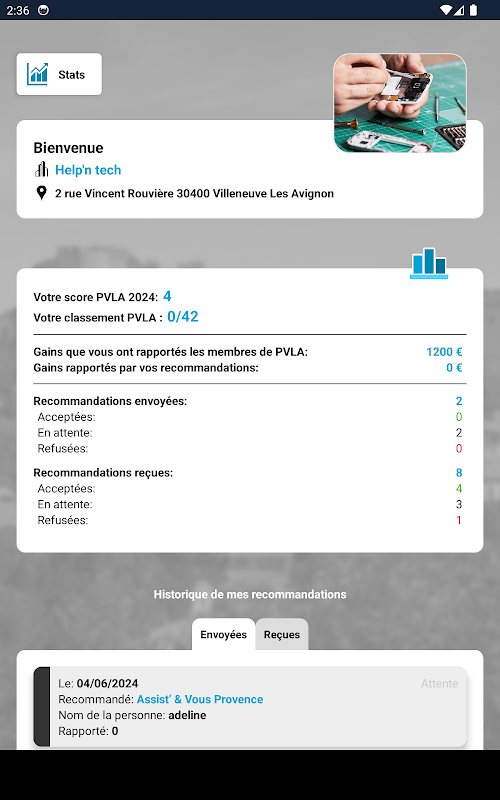Switch to the Reçues tab
500x800 pixels.
(x=282, y=634)
